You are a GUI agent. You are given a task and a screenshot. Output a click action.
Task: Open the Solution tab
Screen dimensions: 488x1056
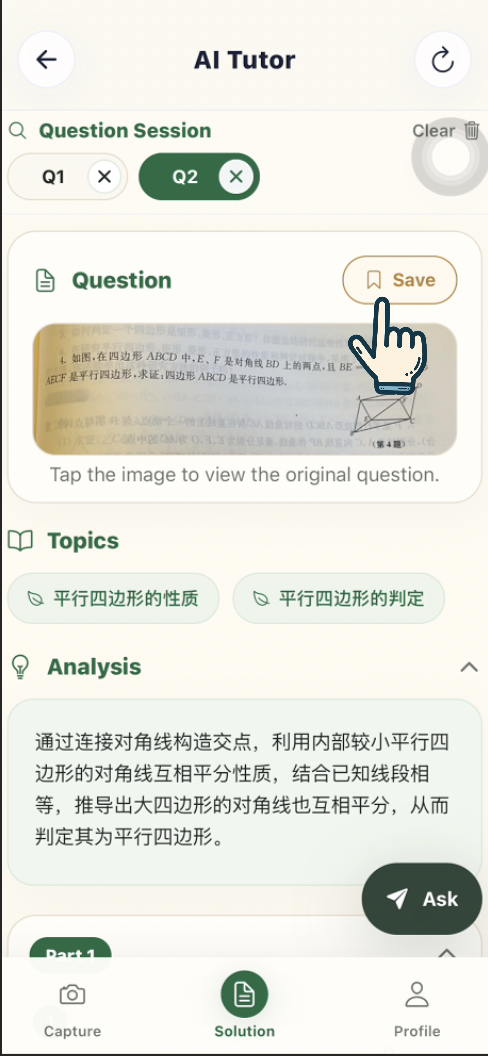[244, 1005]
